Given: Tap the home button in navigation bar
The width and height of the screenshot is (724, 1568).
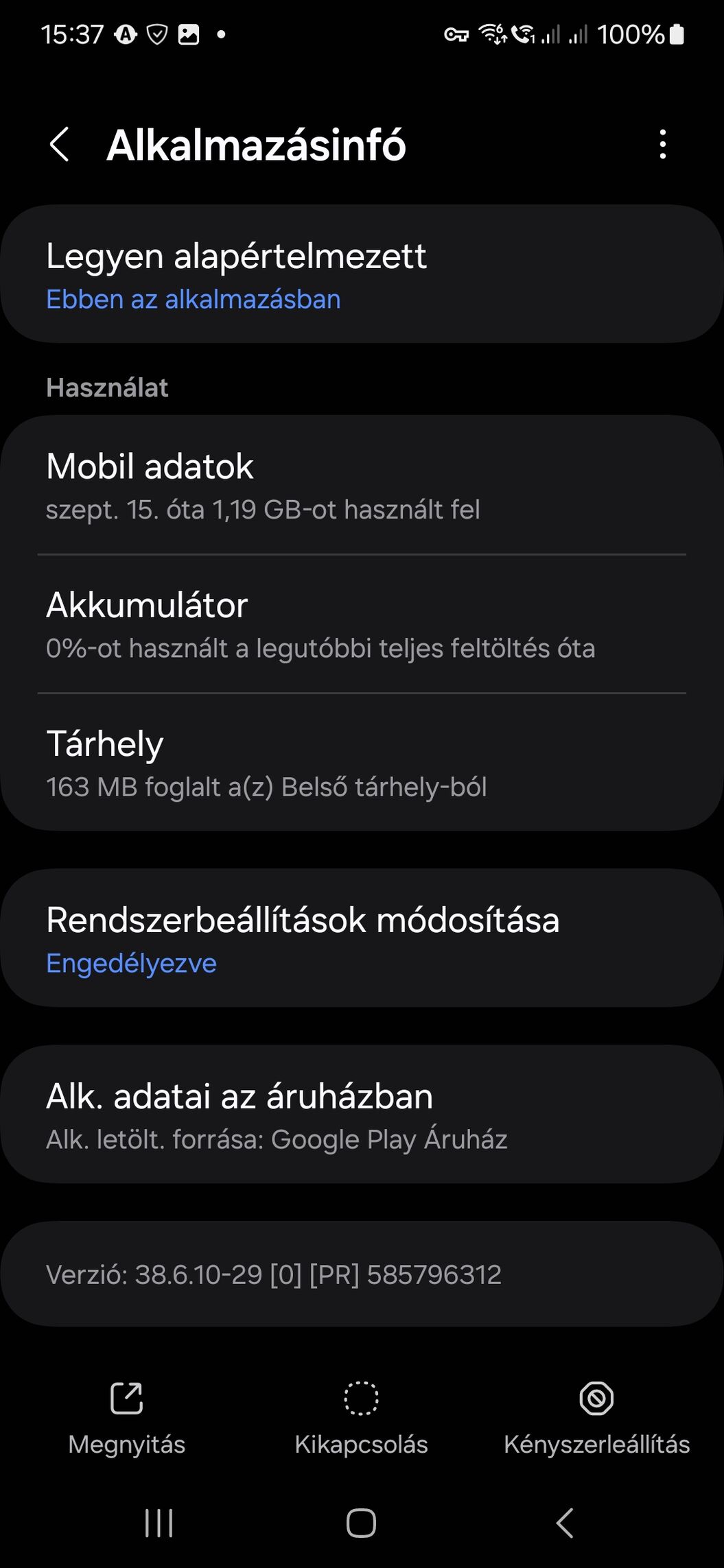Looking at the screenshot, I should (362, 1523).
